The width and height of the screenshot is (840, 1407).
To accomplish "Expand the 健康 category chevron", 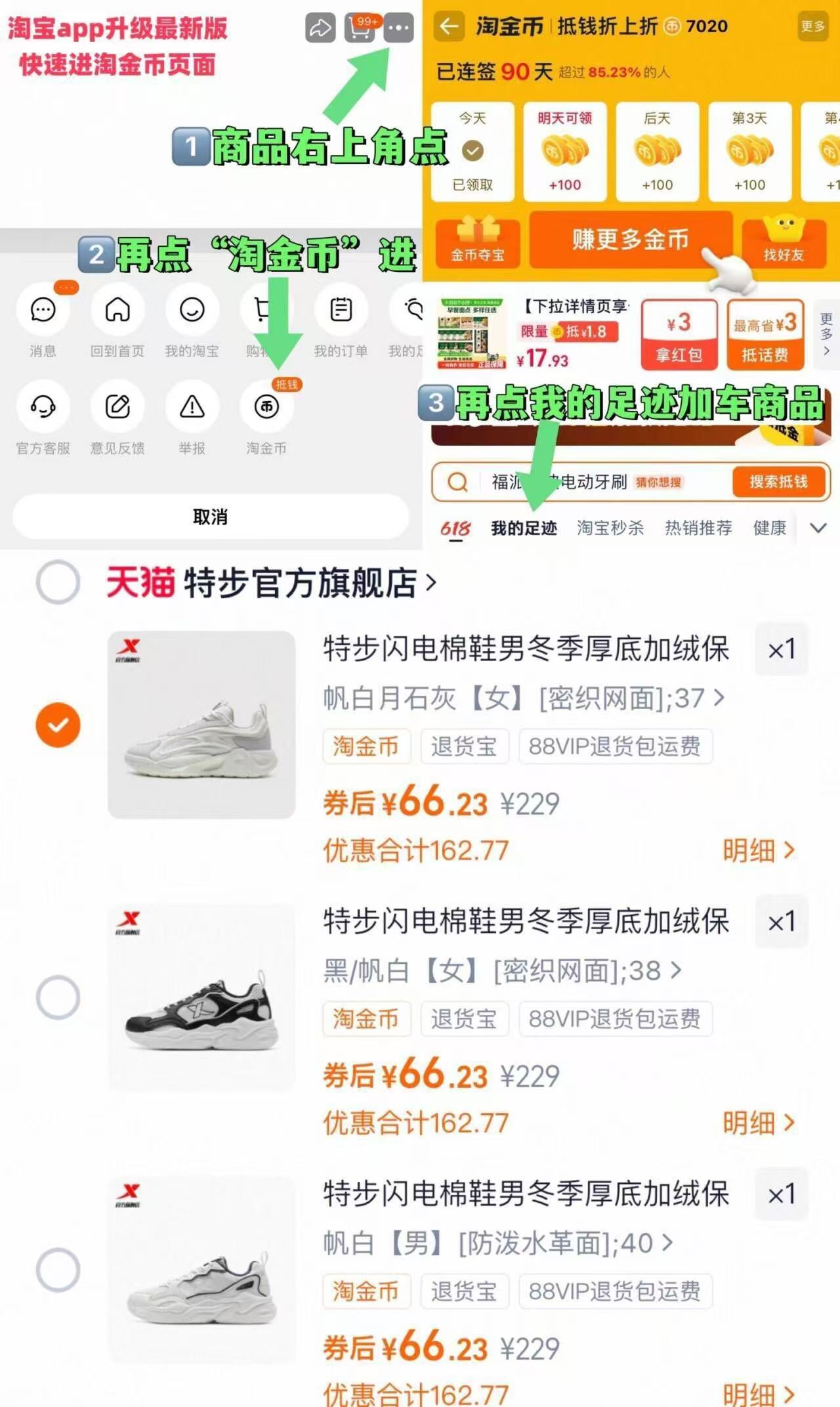I will tap(818, 527).
